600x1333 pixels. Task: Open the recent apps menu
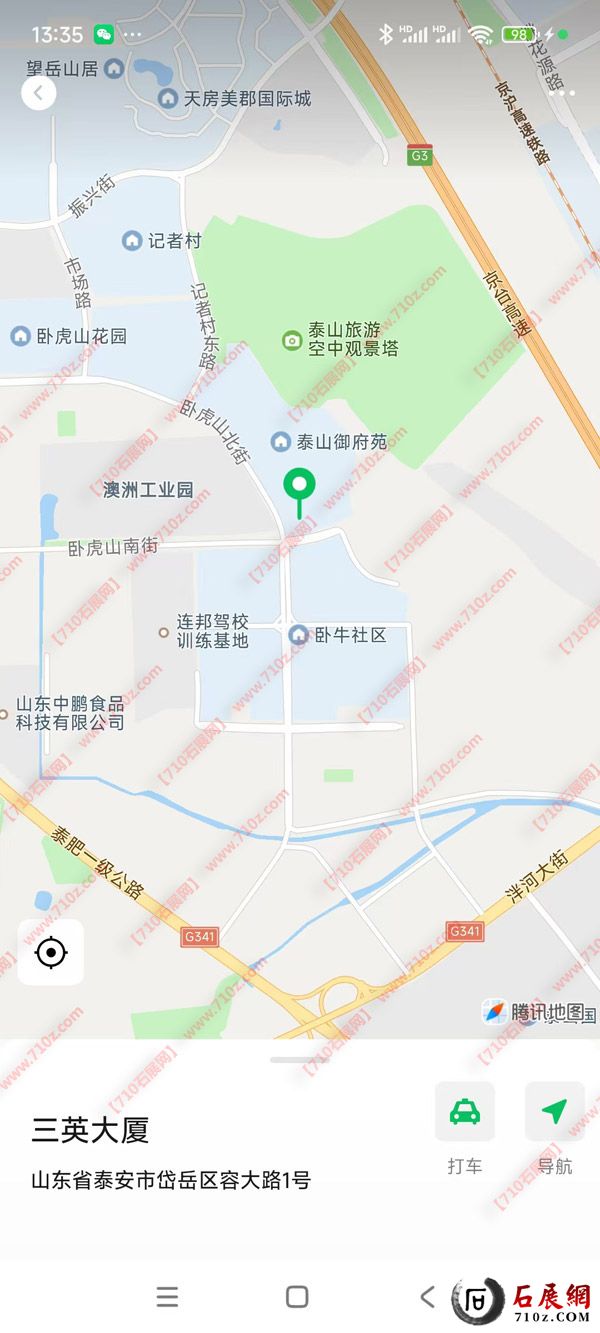click(x=167, y=1297)
